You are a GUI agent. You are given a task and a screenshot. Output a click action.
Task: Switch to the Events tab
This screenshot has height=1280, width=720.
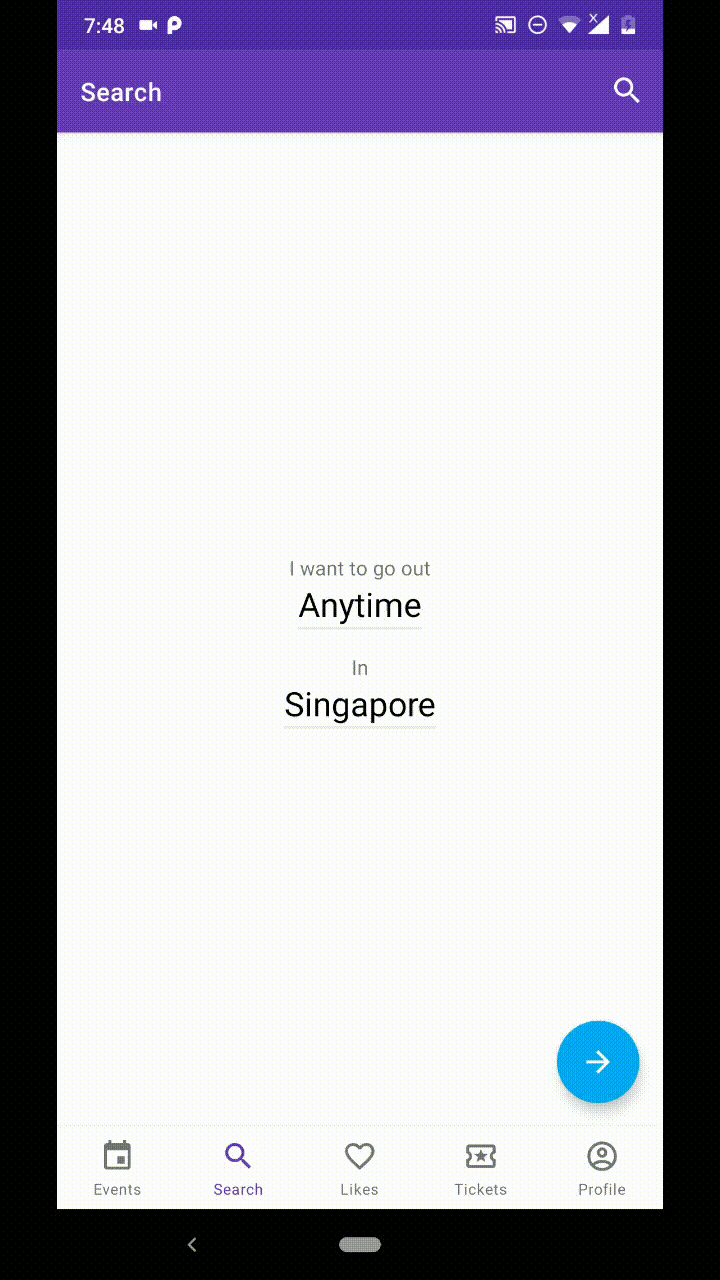[117, 1168]
